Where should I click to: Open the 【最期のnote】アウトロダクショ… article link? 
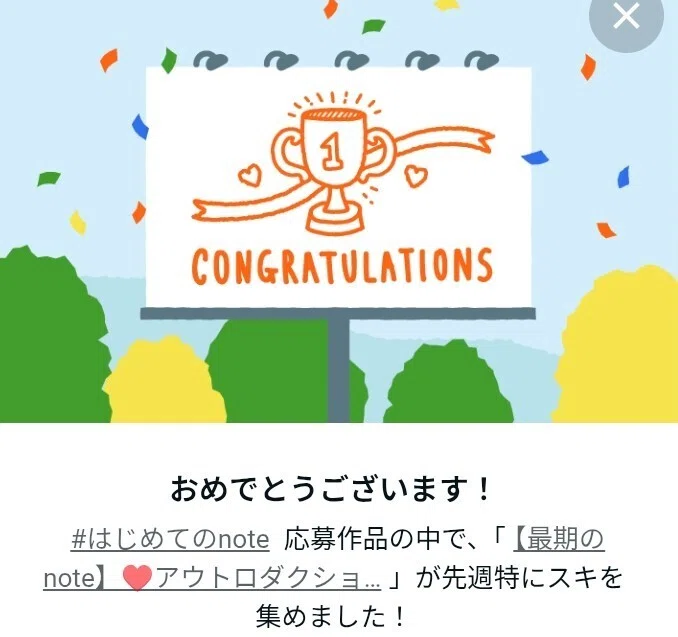212,578
